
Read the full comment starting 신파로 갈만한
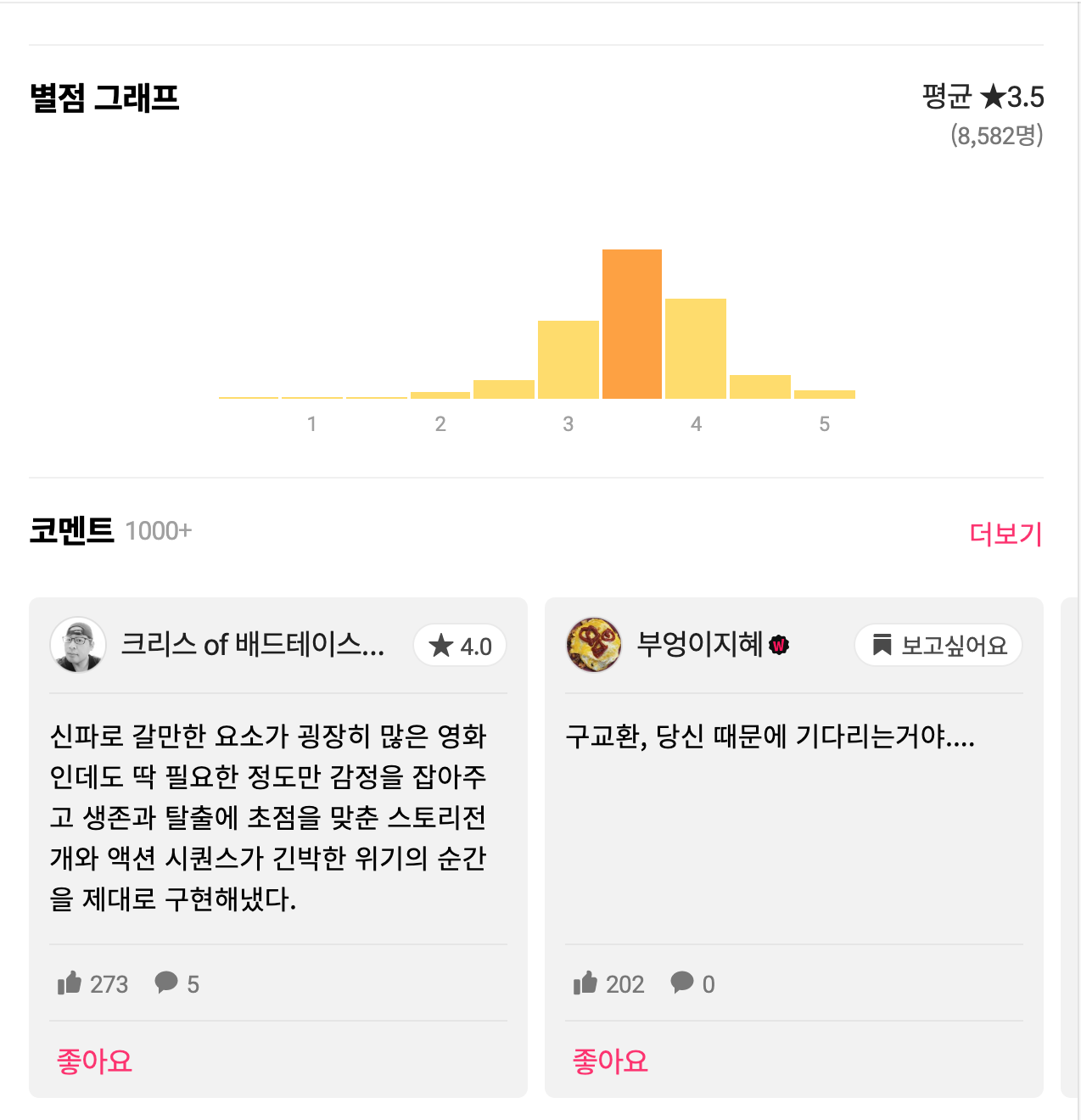(x=268, y=817)
